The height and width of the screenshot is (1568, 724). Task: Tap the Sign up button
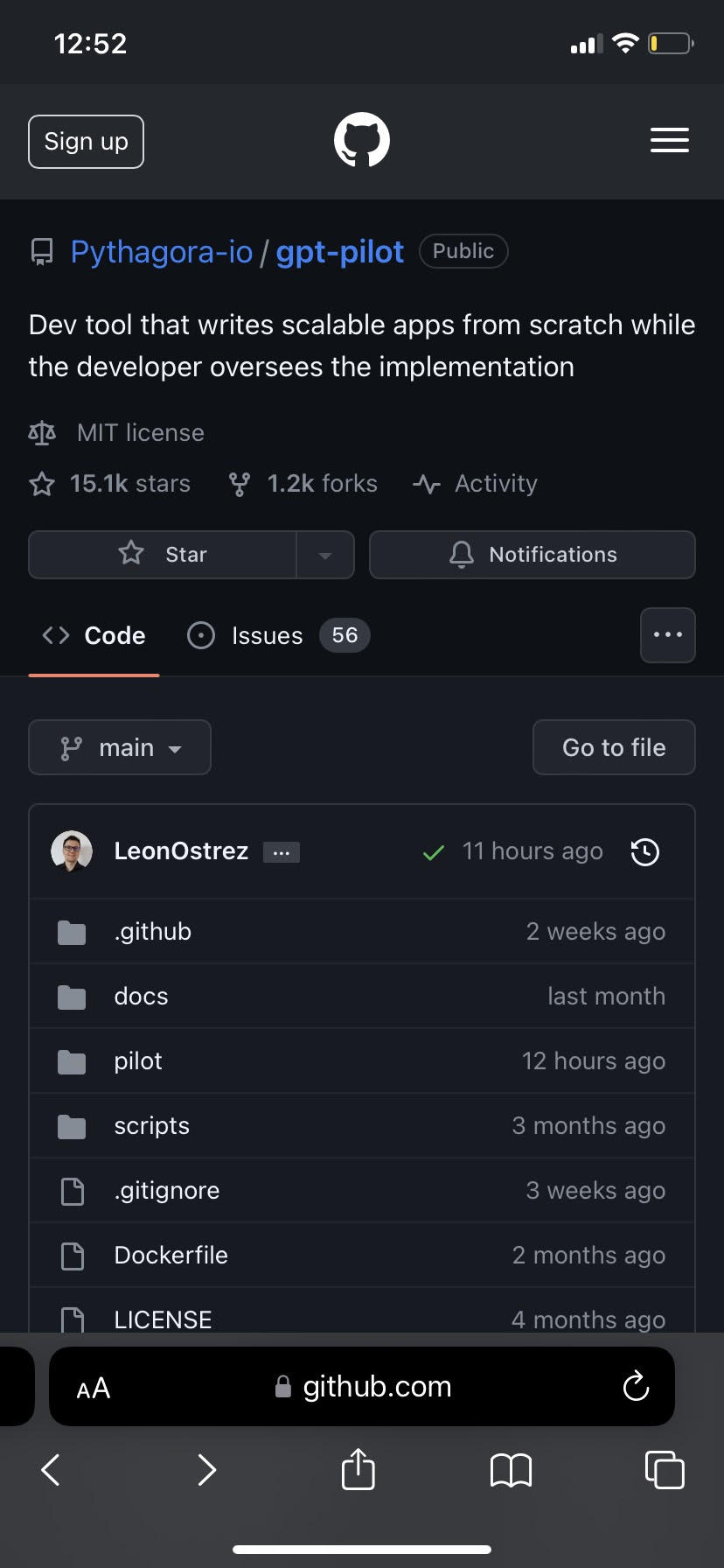click(86, 142)
